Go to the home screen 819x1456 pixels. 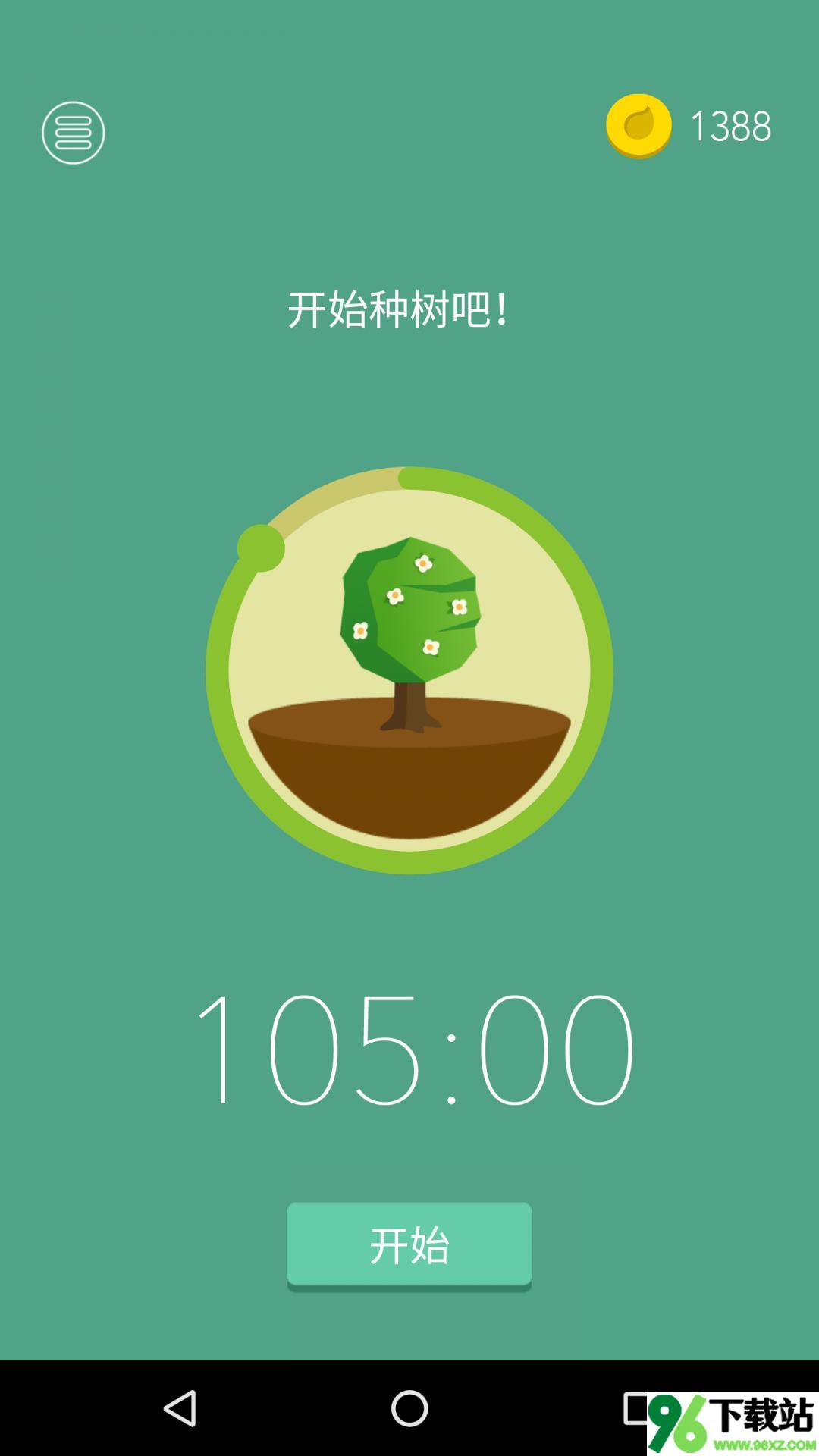tap(409, 1408)
